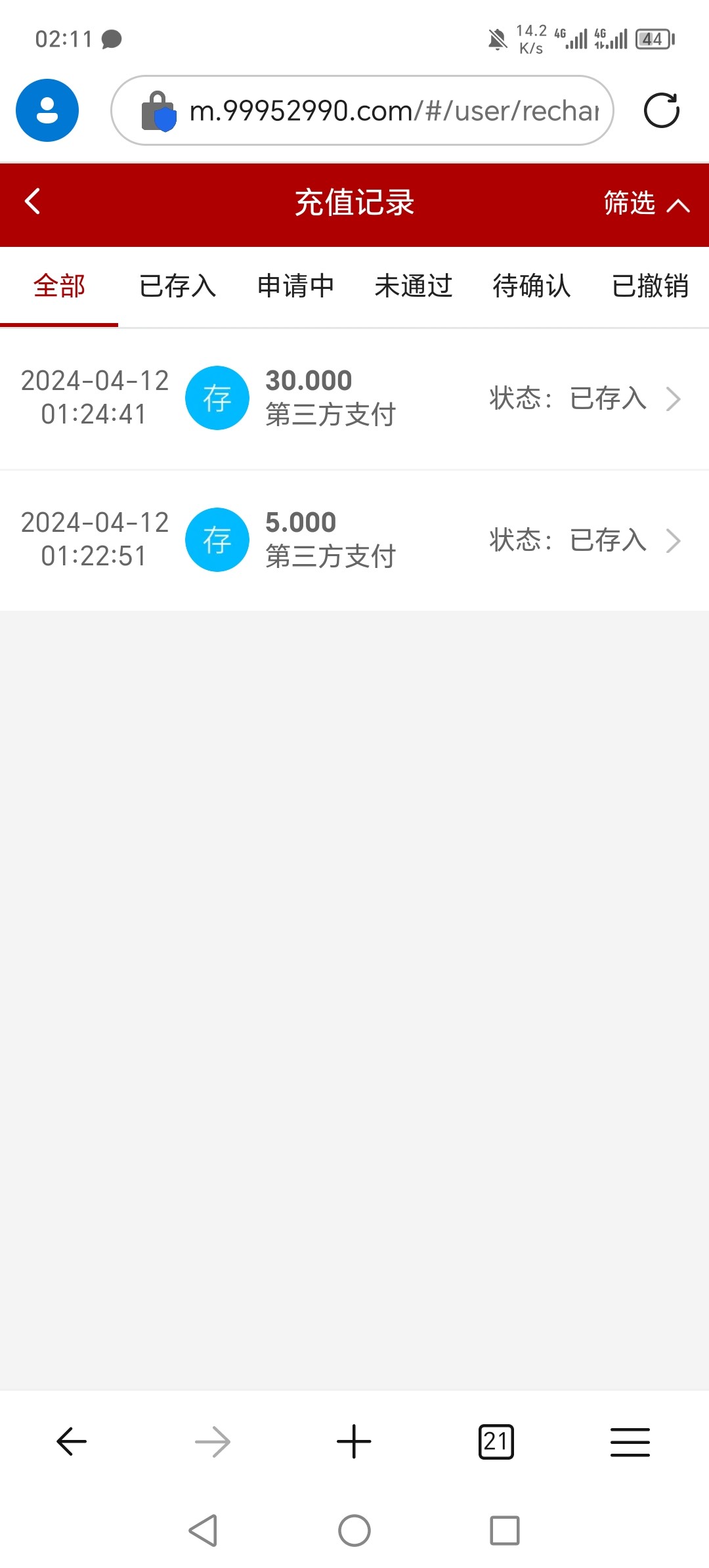This screenshot has height=1568, width=709.
Task: Switch to the 已存入 tab
Action: coord(177,286)
